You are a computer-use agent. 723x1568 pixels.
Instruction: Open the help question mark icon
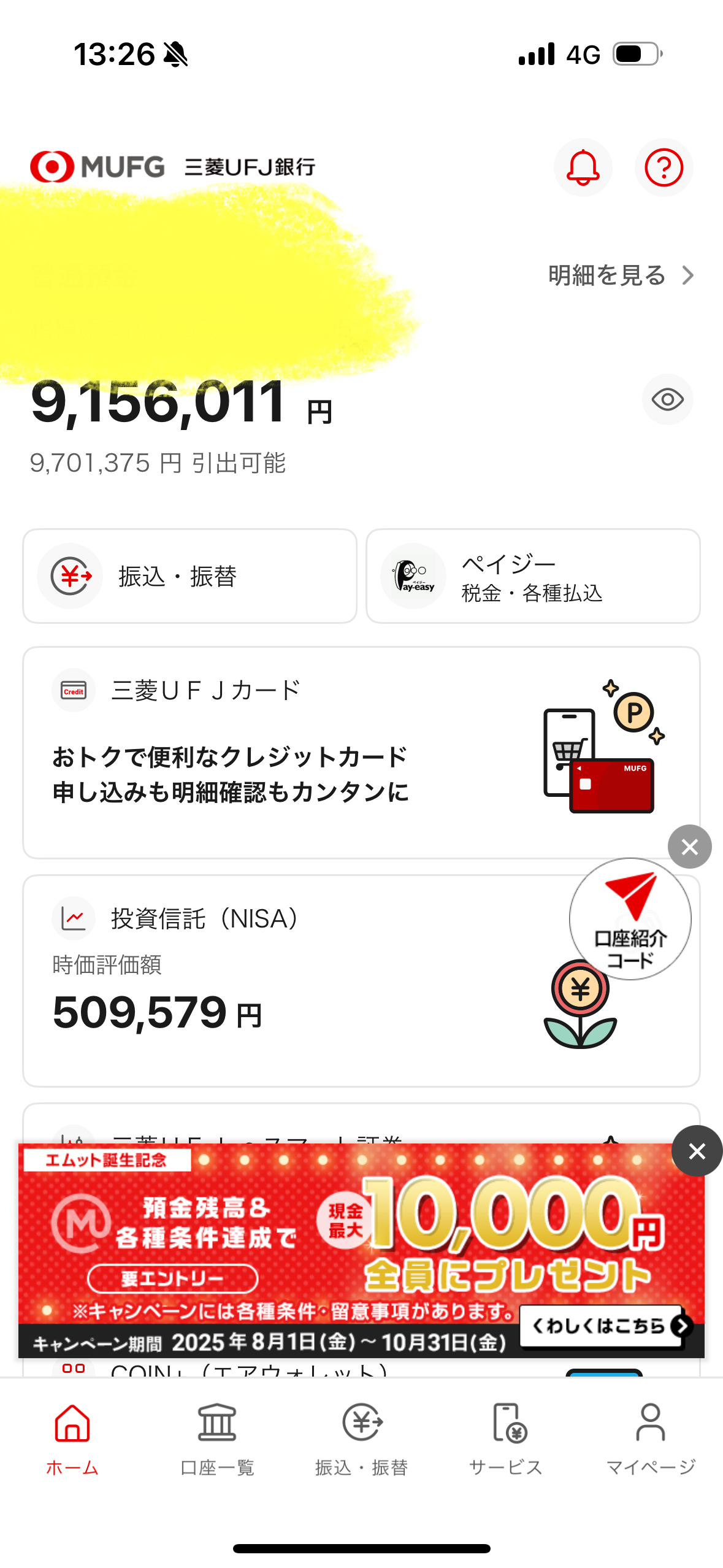[664, 167]
